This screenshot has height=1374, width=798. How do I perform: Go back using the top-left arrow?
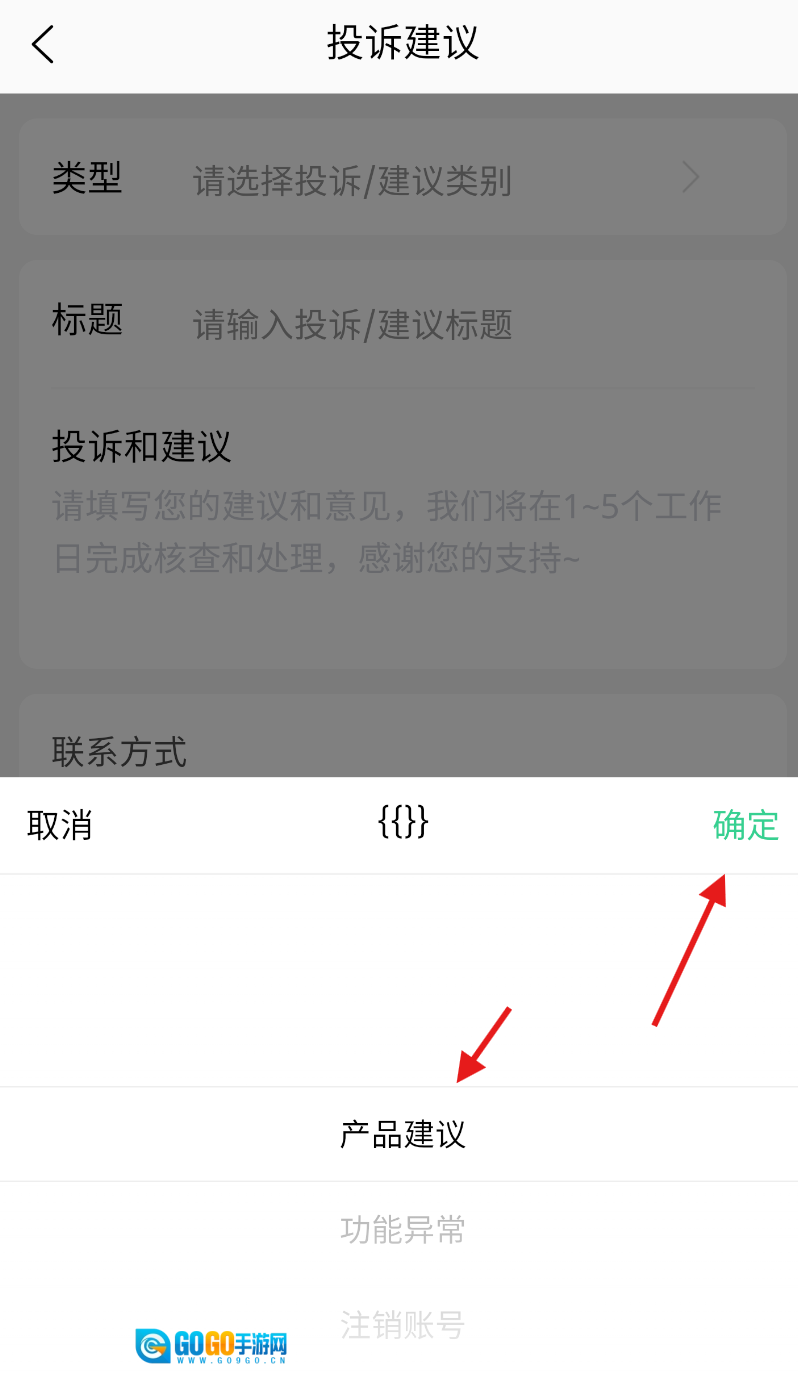(x=43, y=45)
